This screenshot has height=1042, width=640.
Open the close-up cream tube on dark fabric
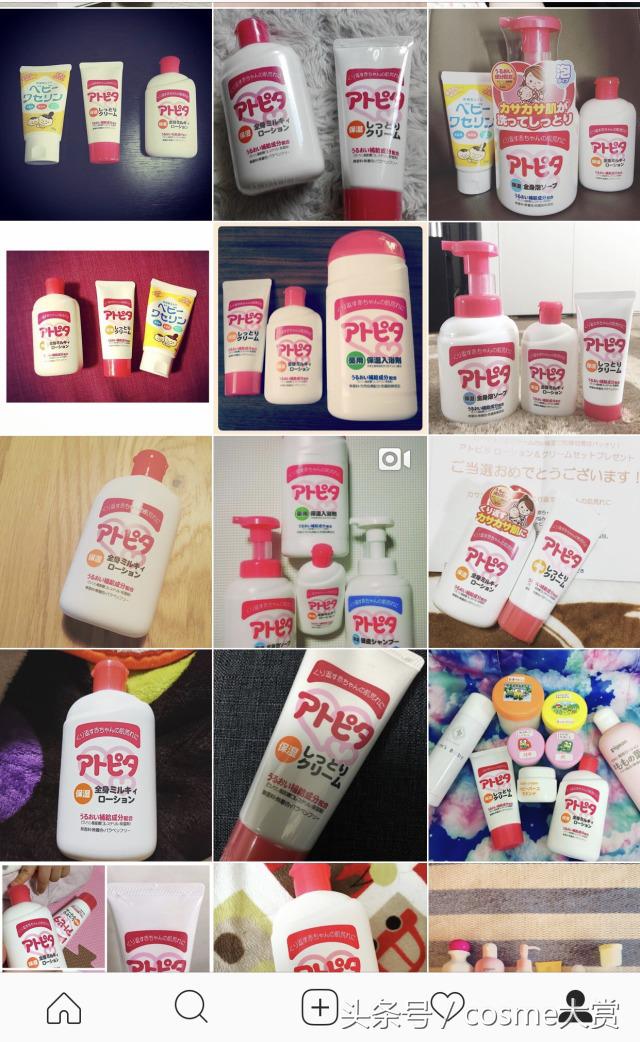tap(320, 755)
